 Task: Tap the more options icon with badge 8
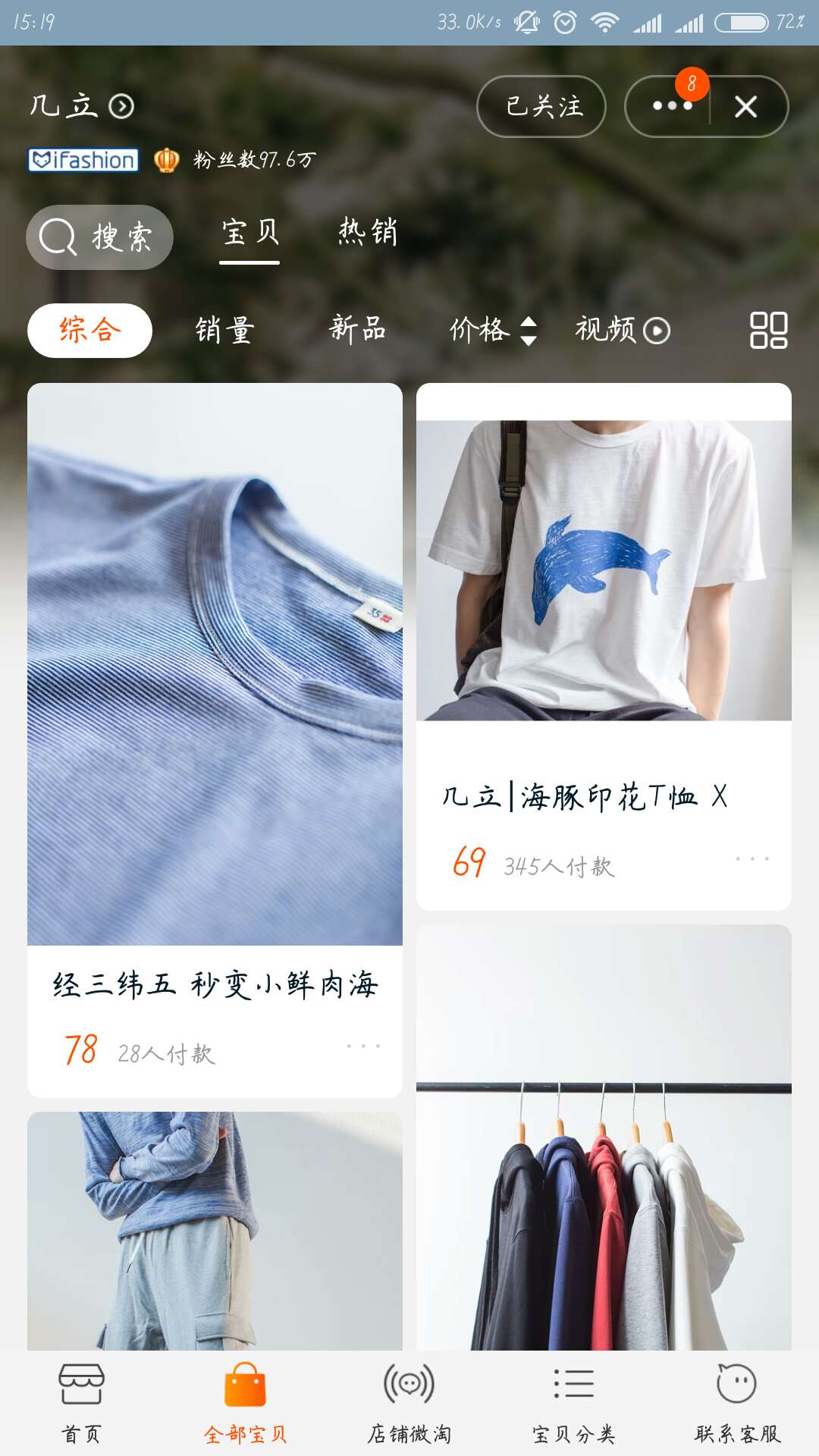tap(670, 107)
